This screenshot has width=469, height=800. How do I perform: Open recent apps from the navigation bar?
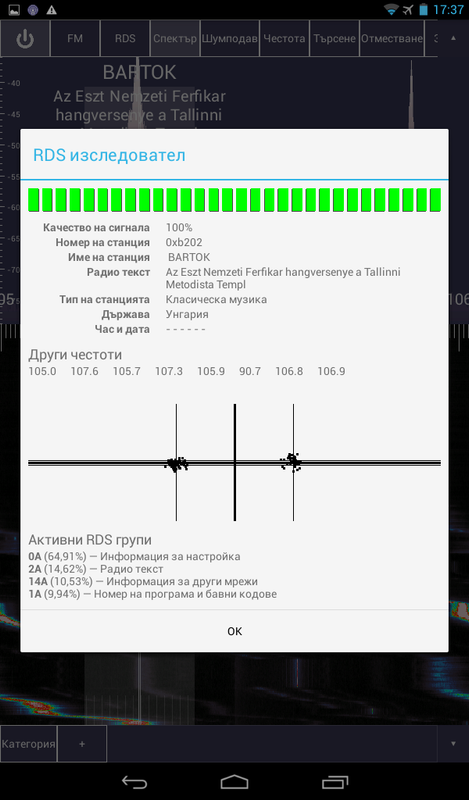pyautogui.click(x=335, y=782)
